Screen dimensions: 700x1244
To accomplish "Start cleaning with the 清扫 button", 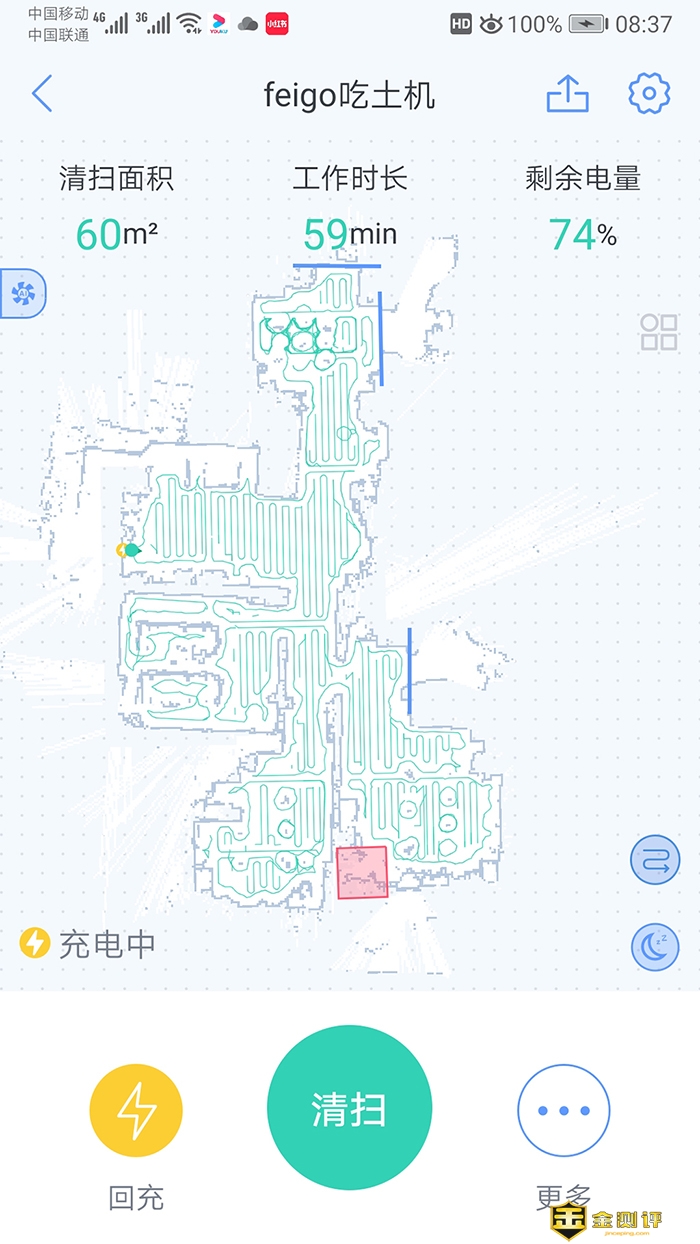I will [x=349, y=1108].
